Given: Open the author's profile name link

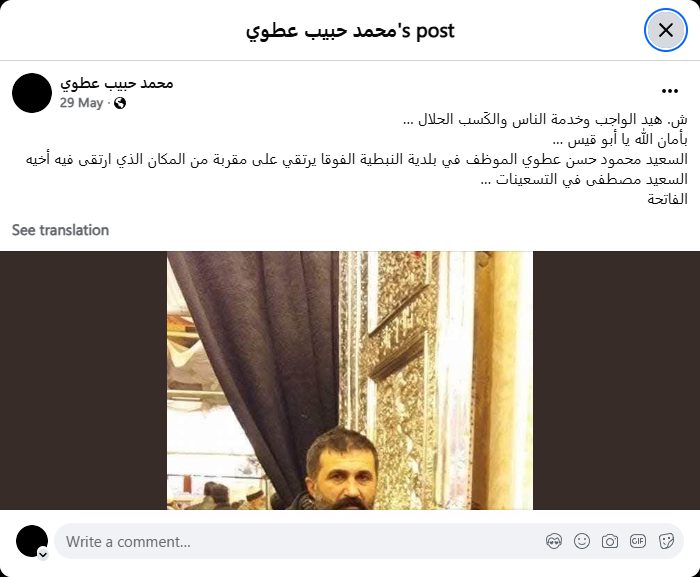Looking at the screenshot, I should [x=117, y=83].
